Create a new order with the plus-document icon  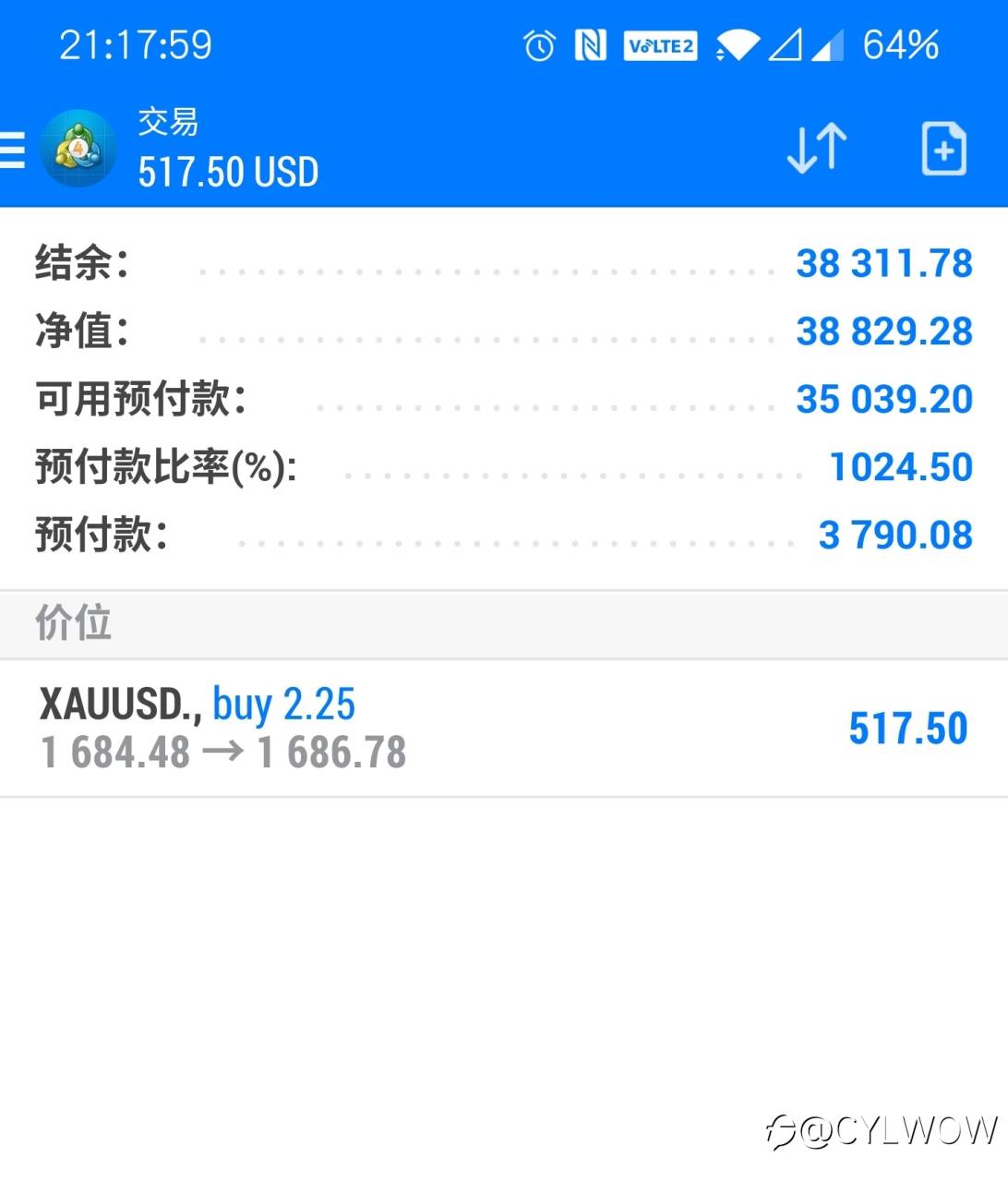coord(943,148)
